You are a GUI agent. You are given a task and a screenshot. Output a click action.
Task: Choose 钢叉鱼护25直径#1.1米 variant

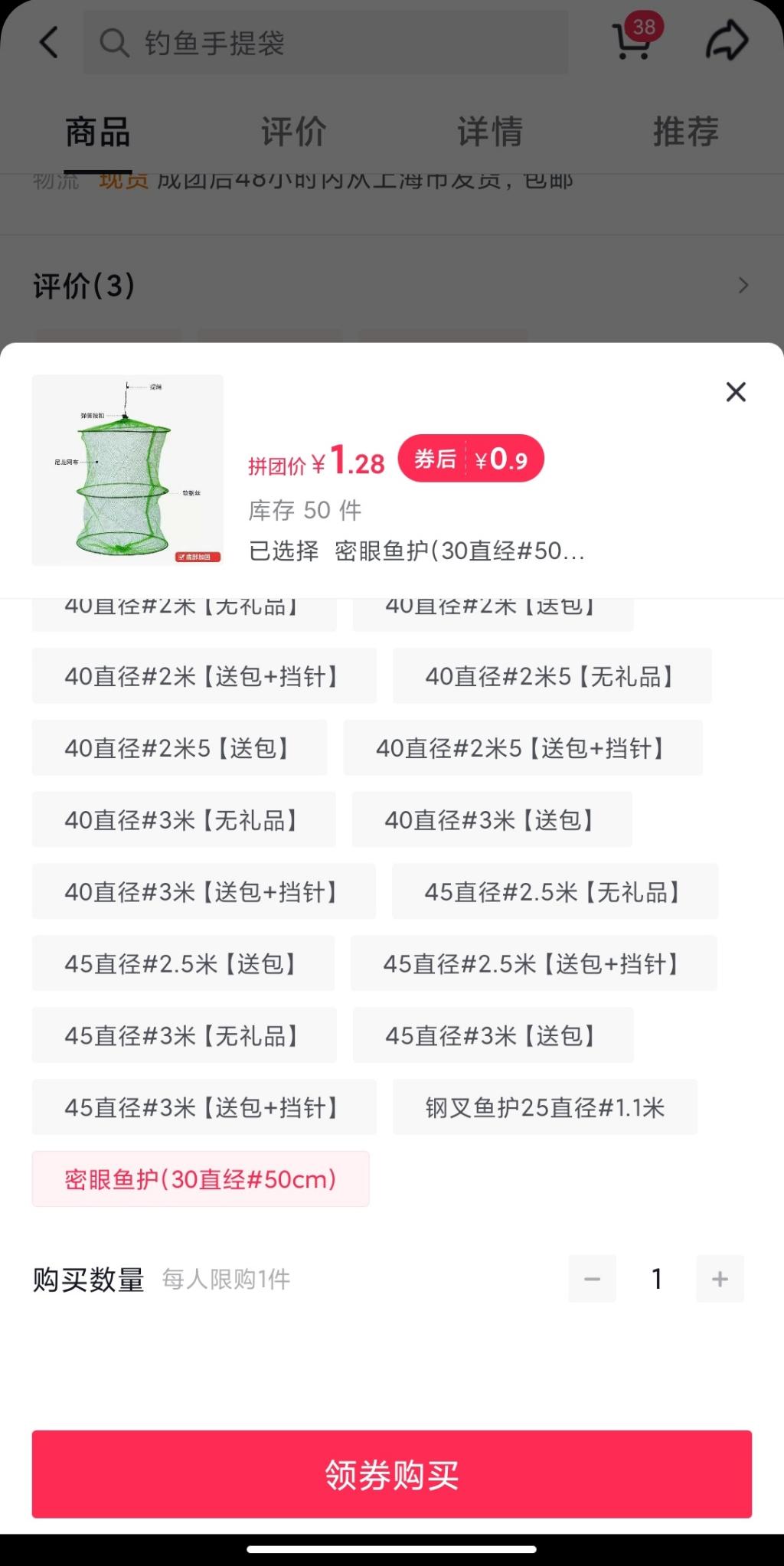click(544, 1108)
